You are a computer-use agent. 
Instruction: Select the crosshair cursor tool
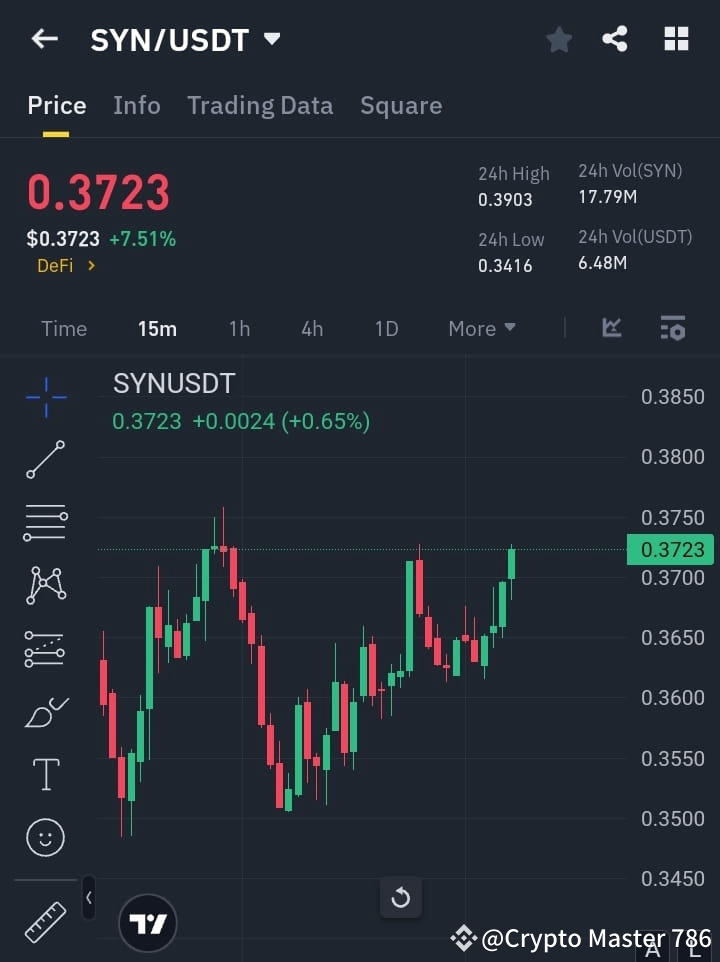[x=45, y=397]
